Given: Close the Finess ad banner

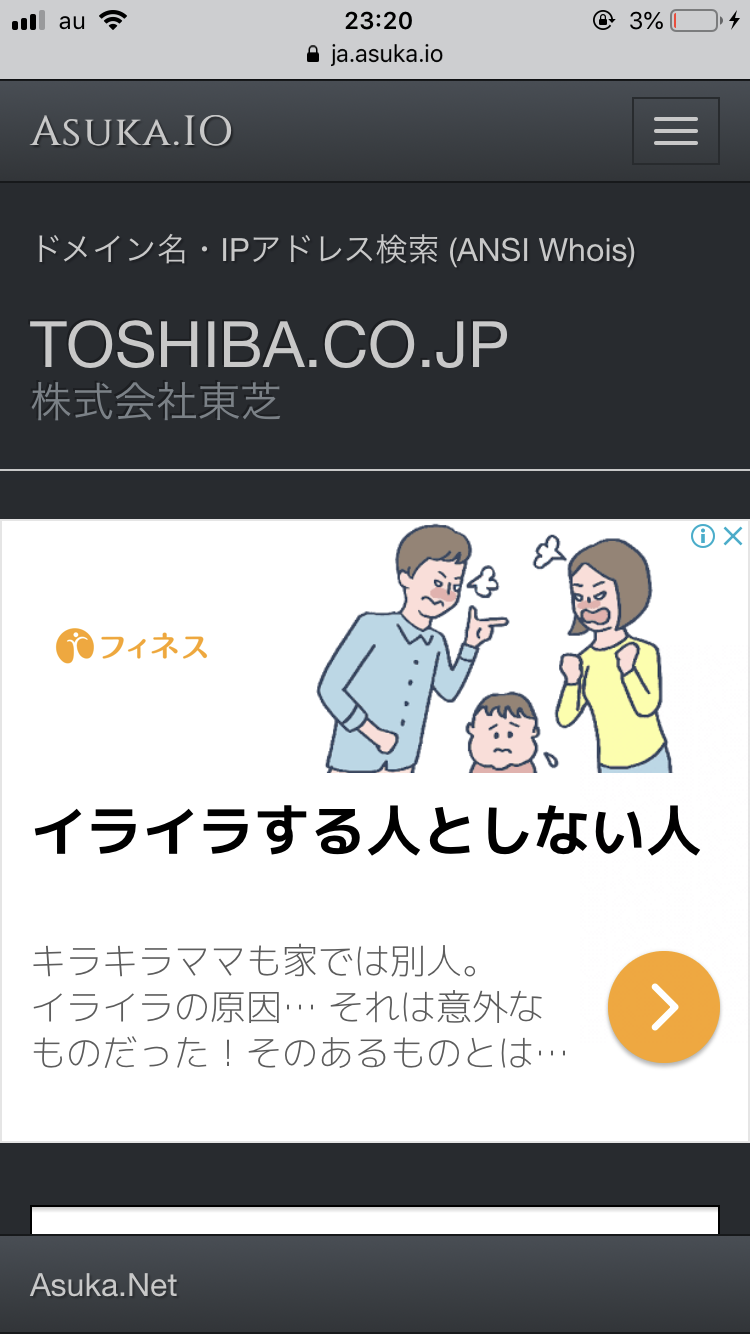Looking at the screenshot, I should click(x=733, y=536).
